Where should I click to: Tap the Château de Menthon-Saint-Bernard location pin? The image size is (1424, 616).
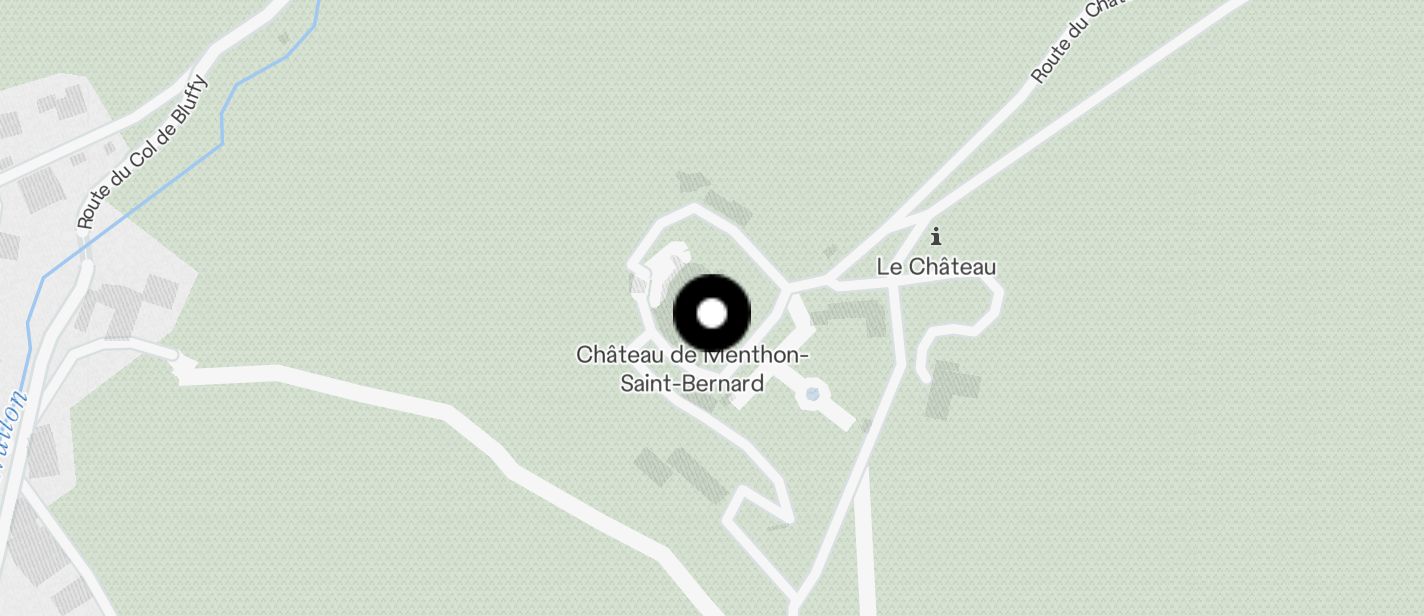tap(711, 313)
